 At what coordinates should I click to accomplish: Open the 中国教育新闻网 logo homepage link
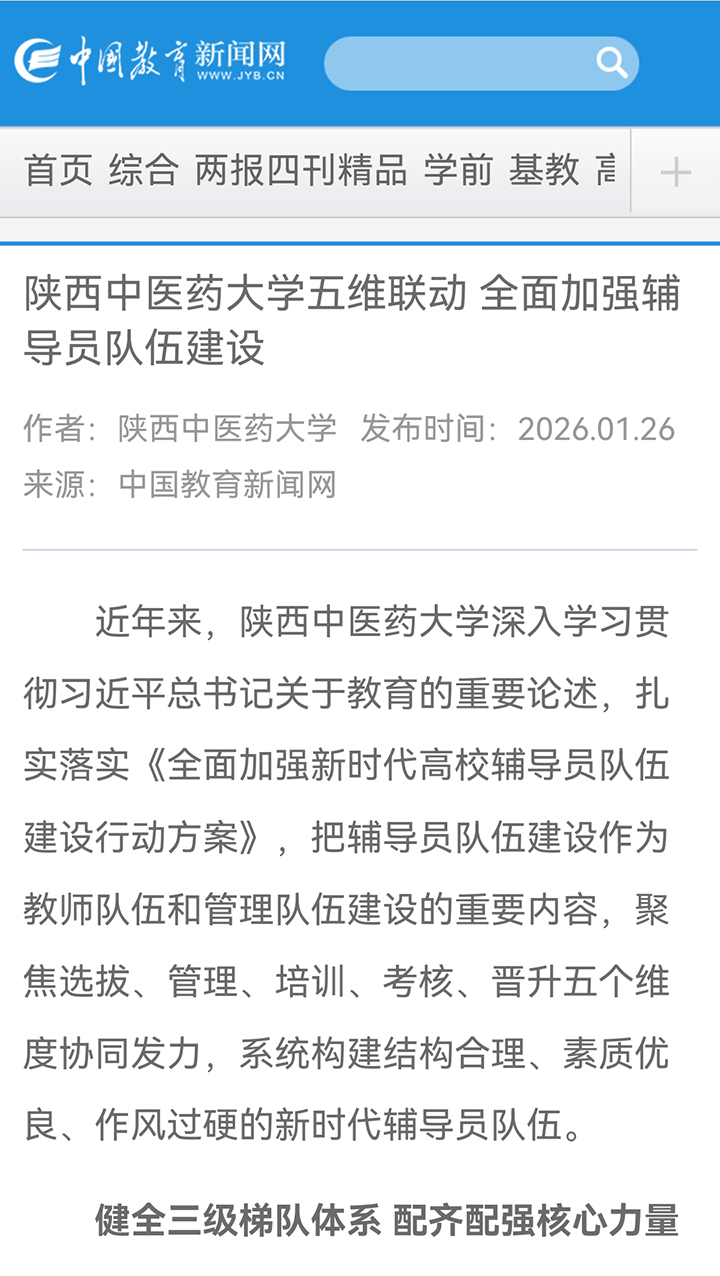pyautogui.click(x=150, y=62)
